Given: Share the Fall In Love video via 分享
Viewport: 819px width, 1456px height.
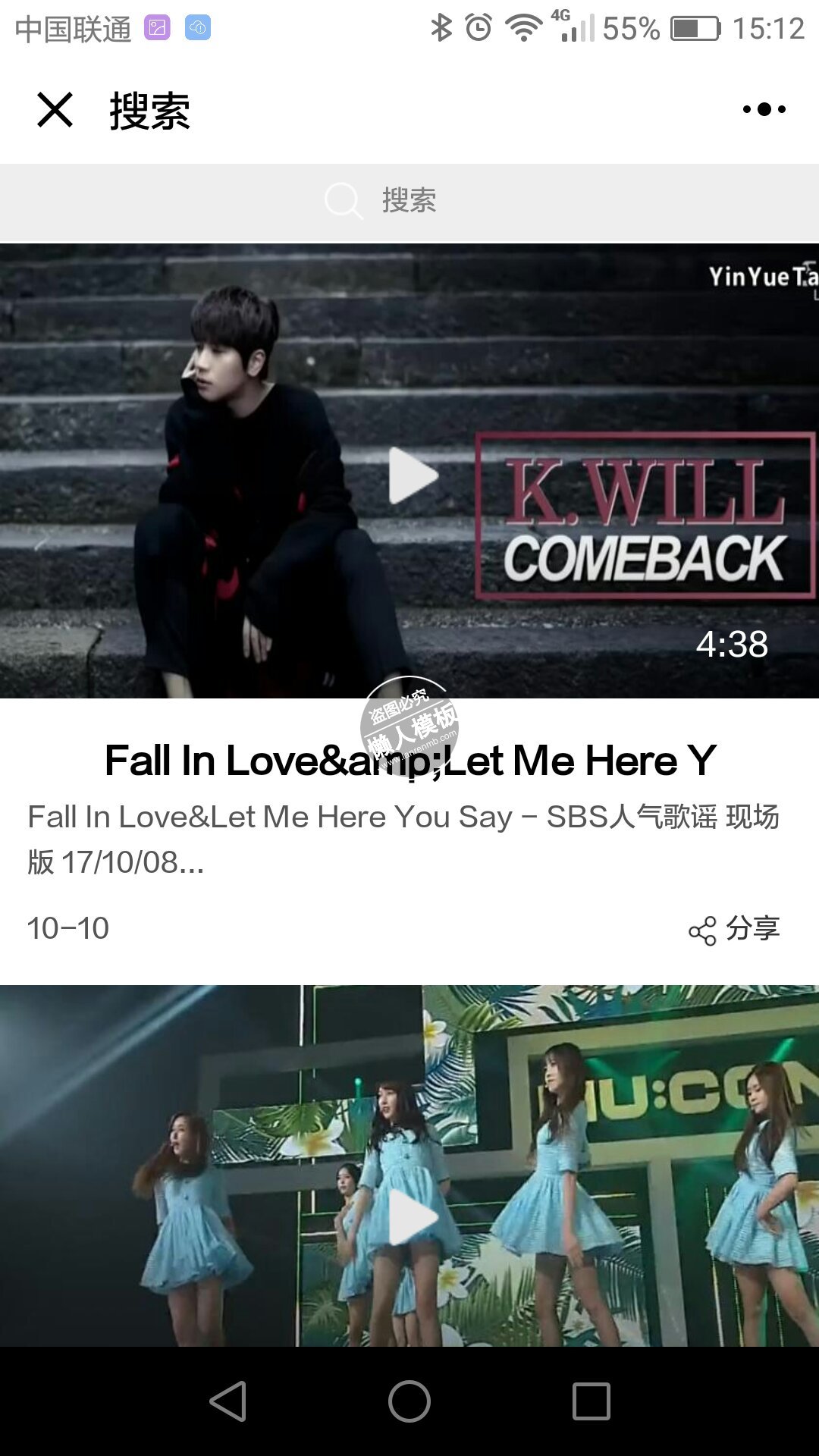Looking at the screenshot, I should [734, 929].
